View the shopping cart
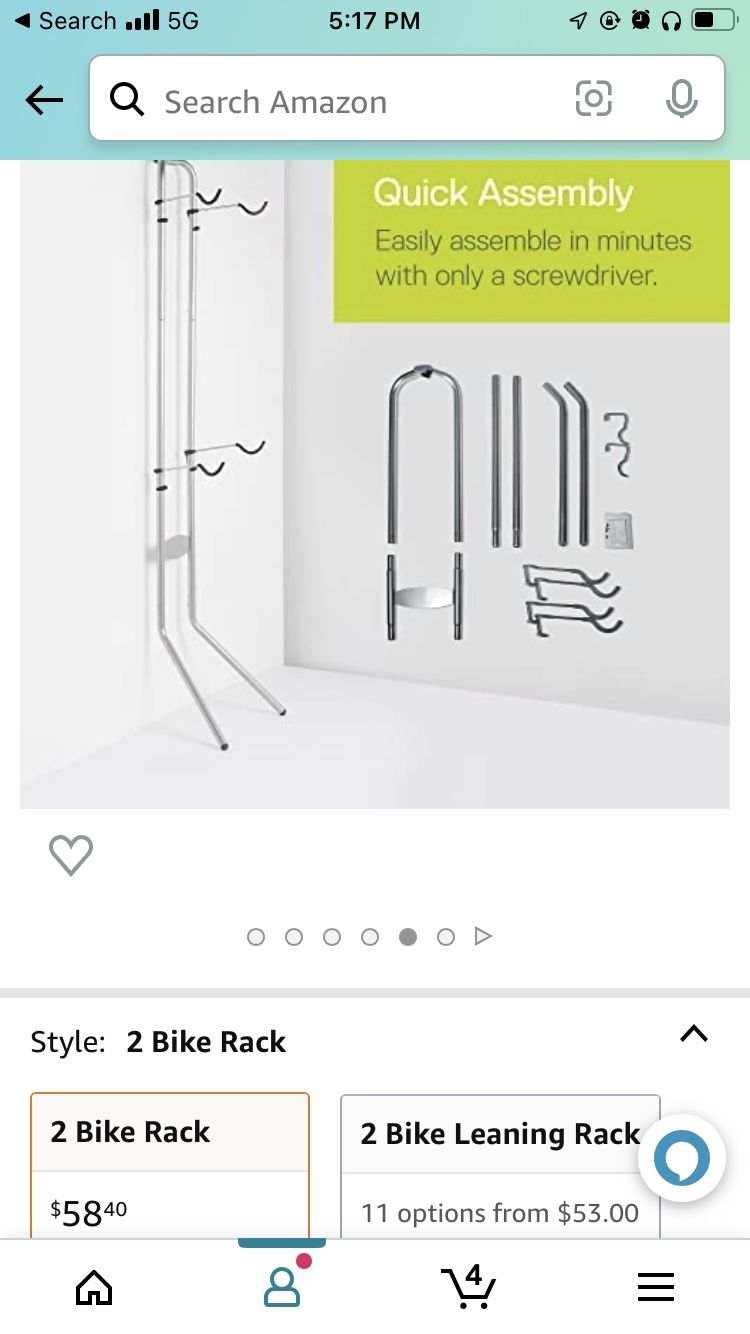This screenshot has width=750, height=1334. point(468,1285)
